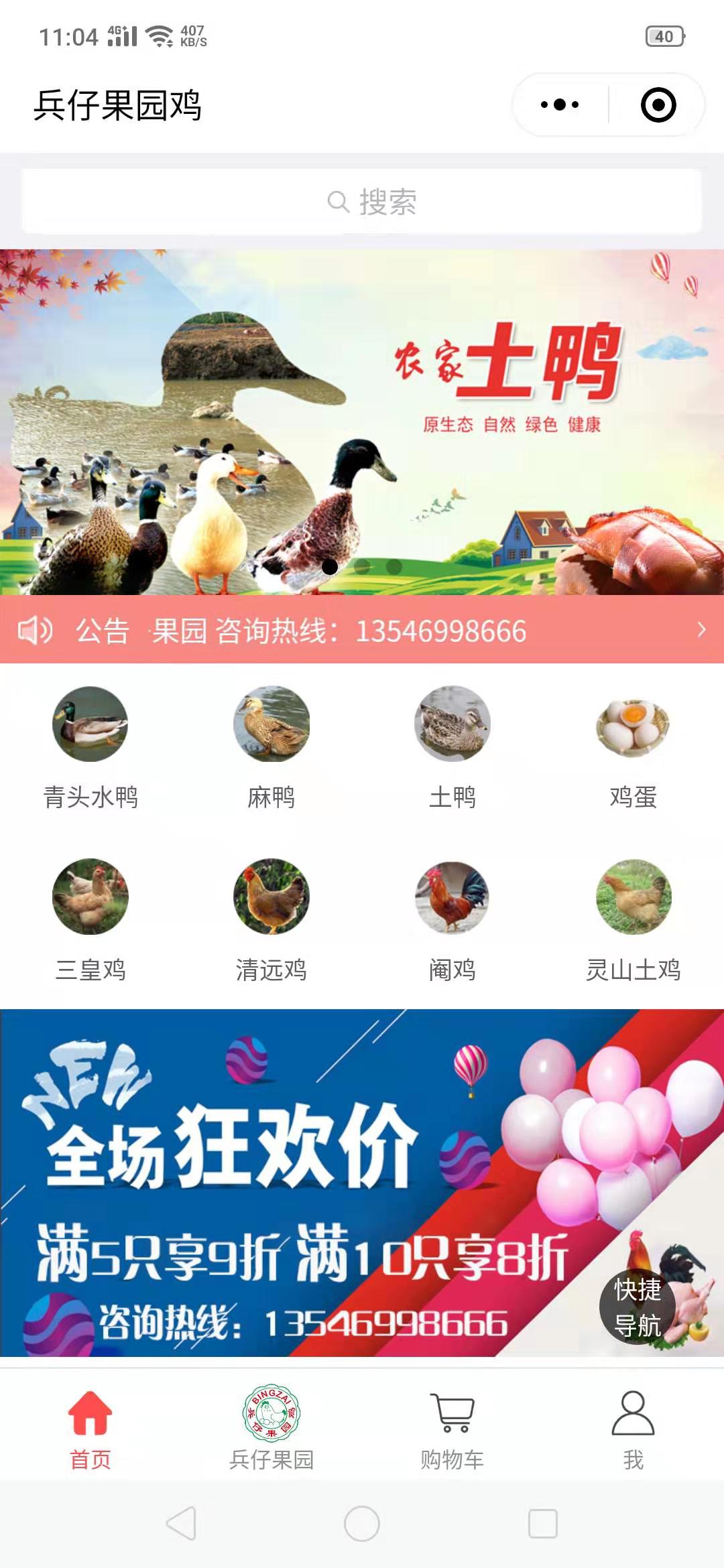Open the 公告 announcement bar

[x=362, y=630]
